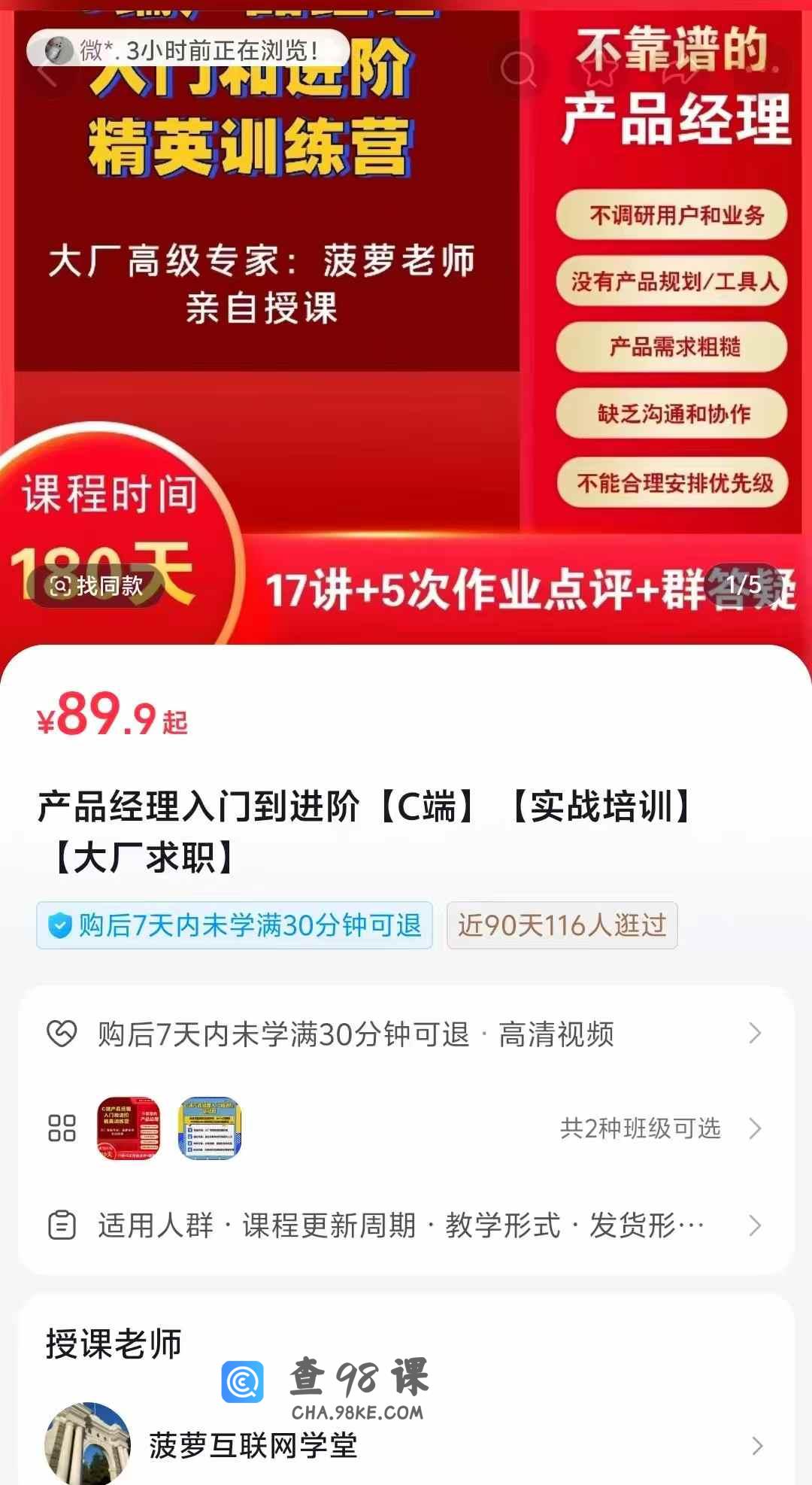Select the red class option thumbnail
812x1485 pixels.
(x=129, y=1128)
